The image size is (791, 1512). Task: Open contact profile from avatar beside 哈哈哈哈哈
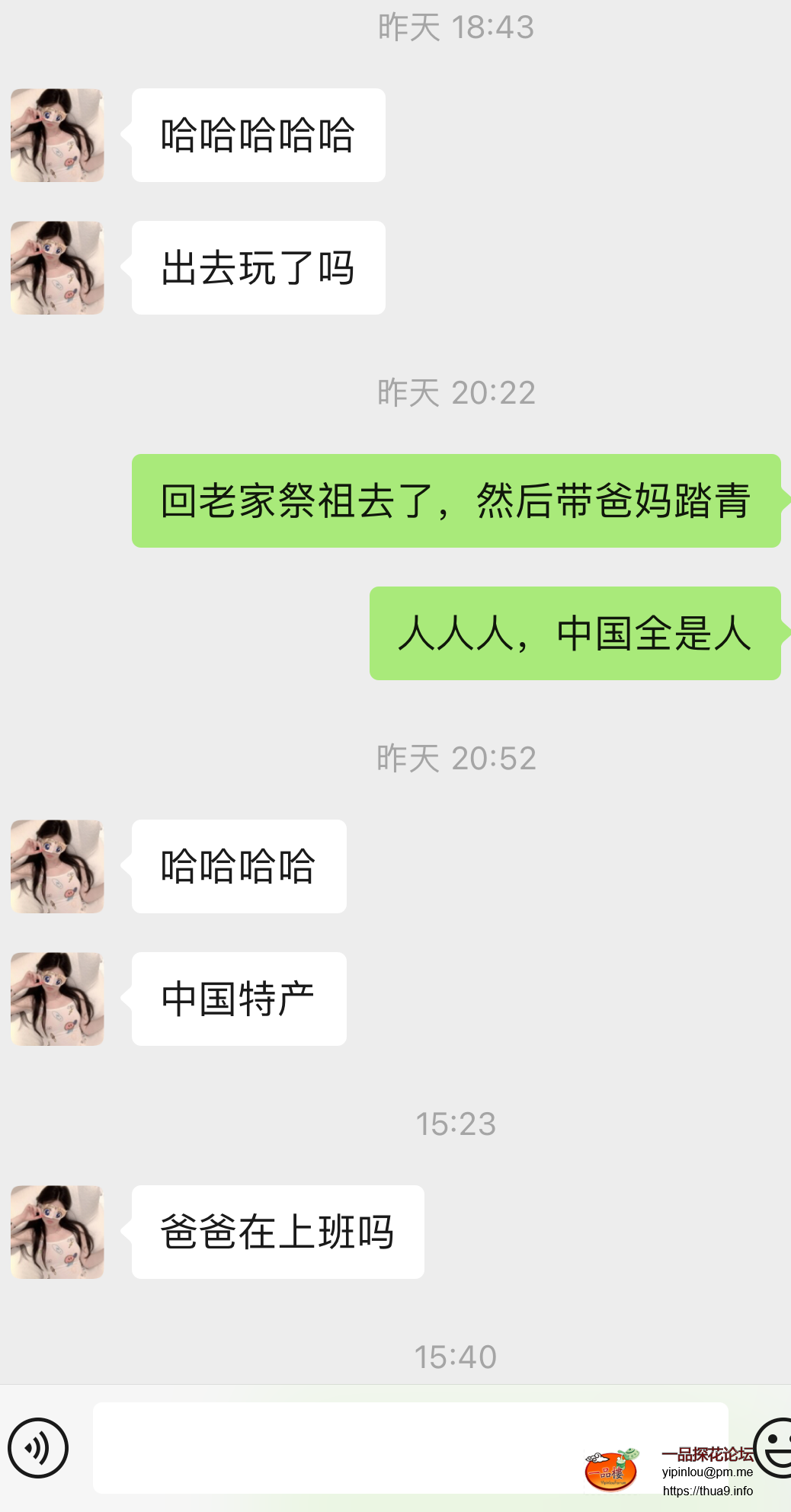pyautogui.click(x=57, y=136)
